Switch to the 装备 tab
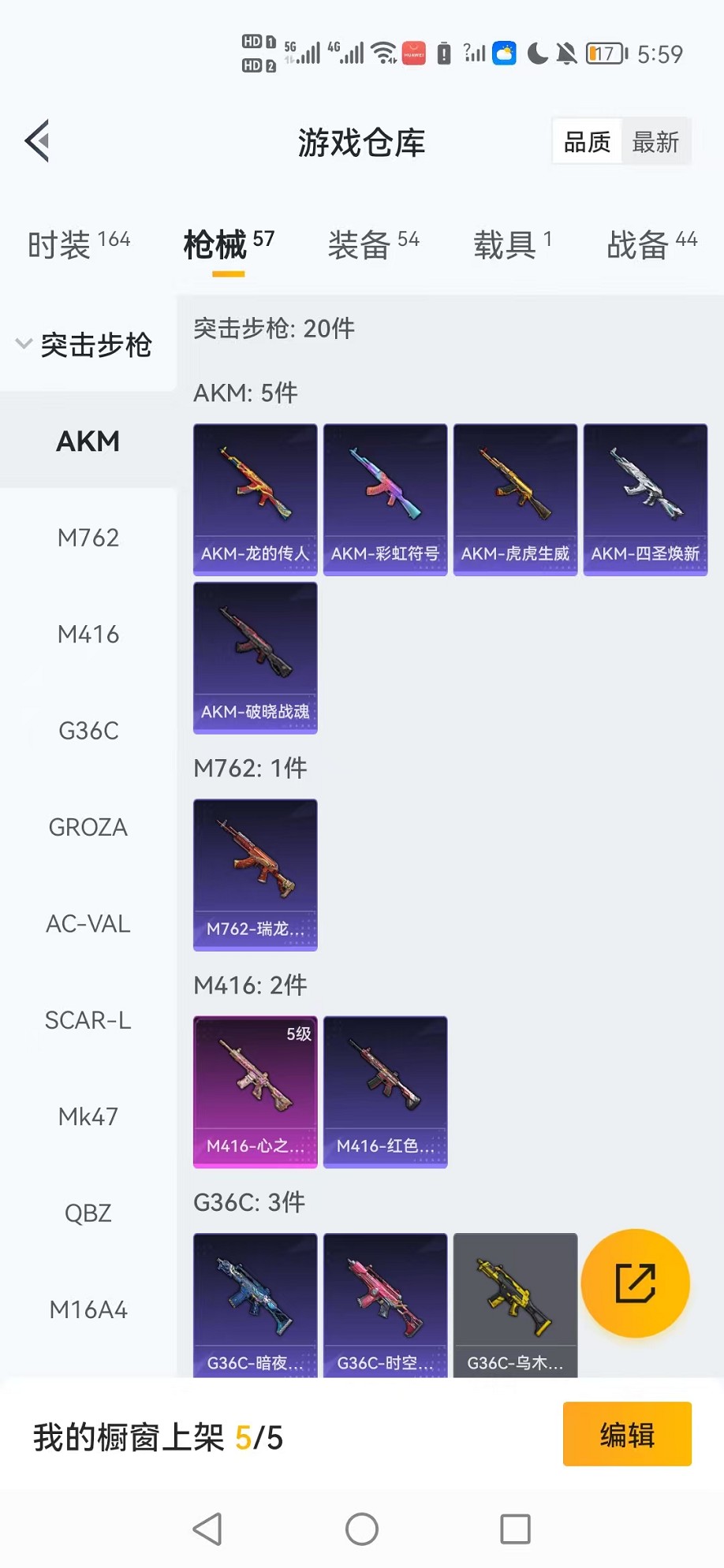This screenshot has height=1568, width=724. (373, 244)
